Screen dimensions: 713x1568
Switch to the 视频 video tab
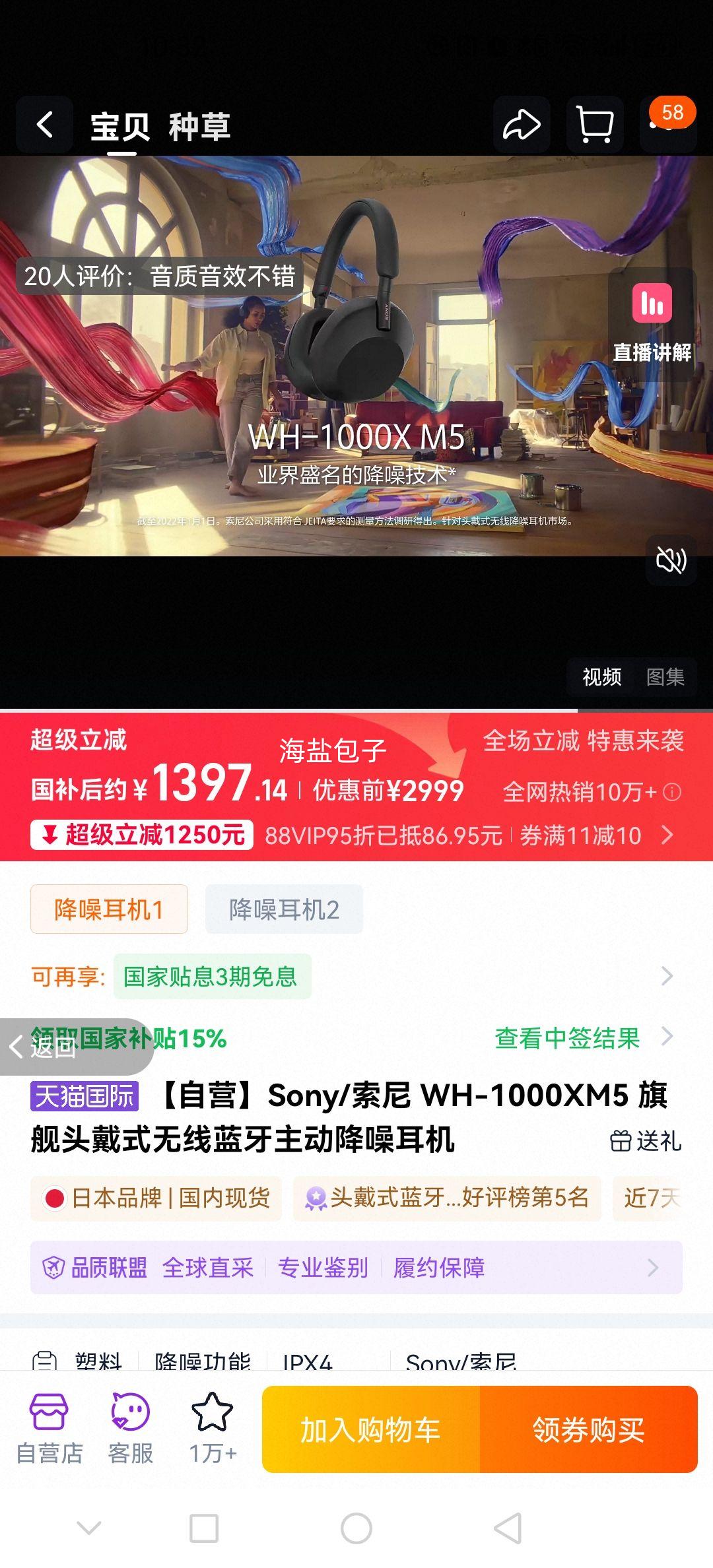tap(601, 677)
